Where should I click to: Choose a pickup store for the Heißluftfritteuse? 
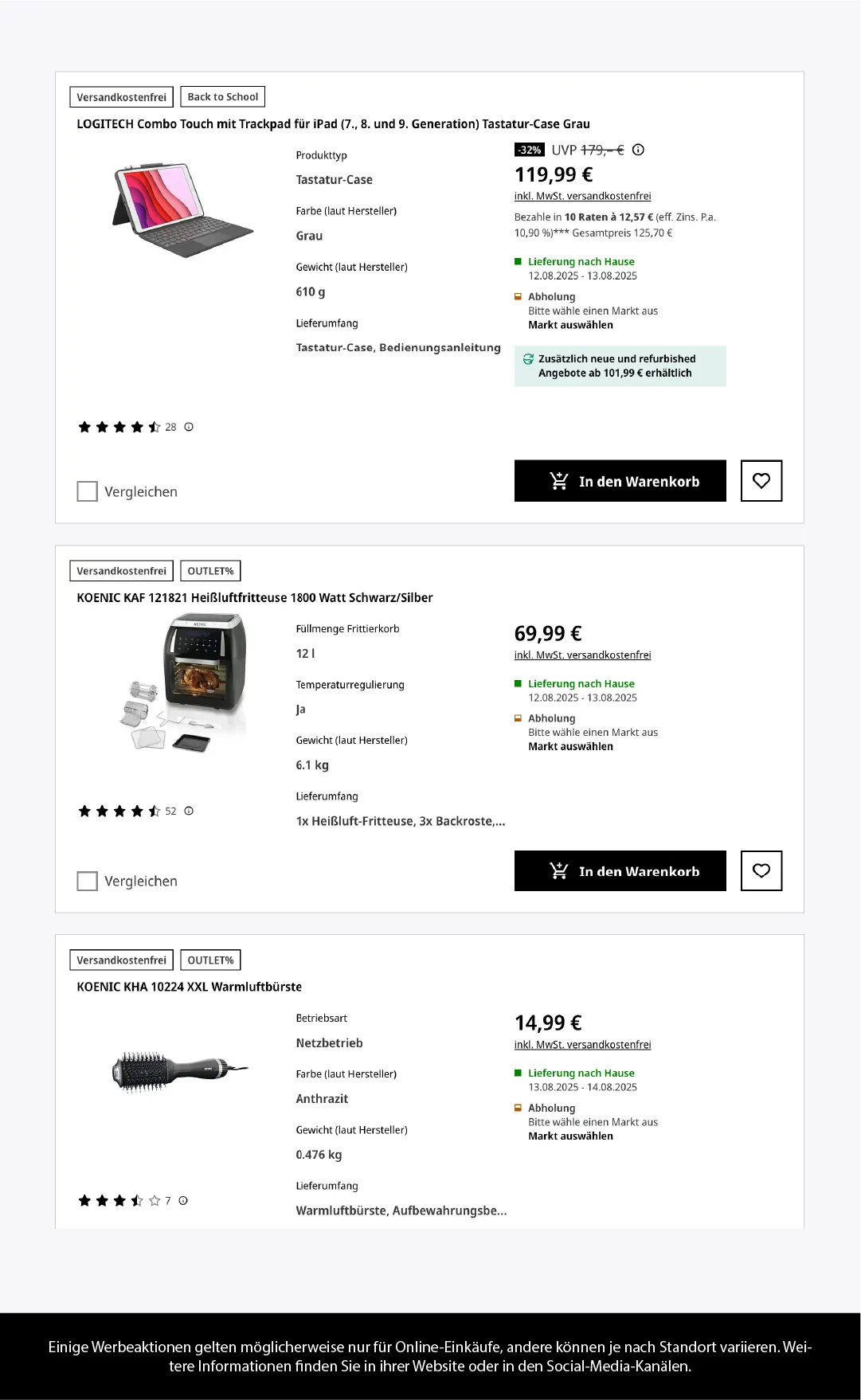point(570,747)
